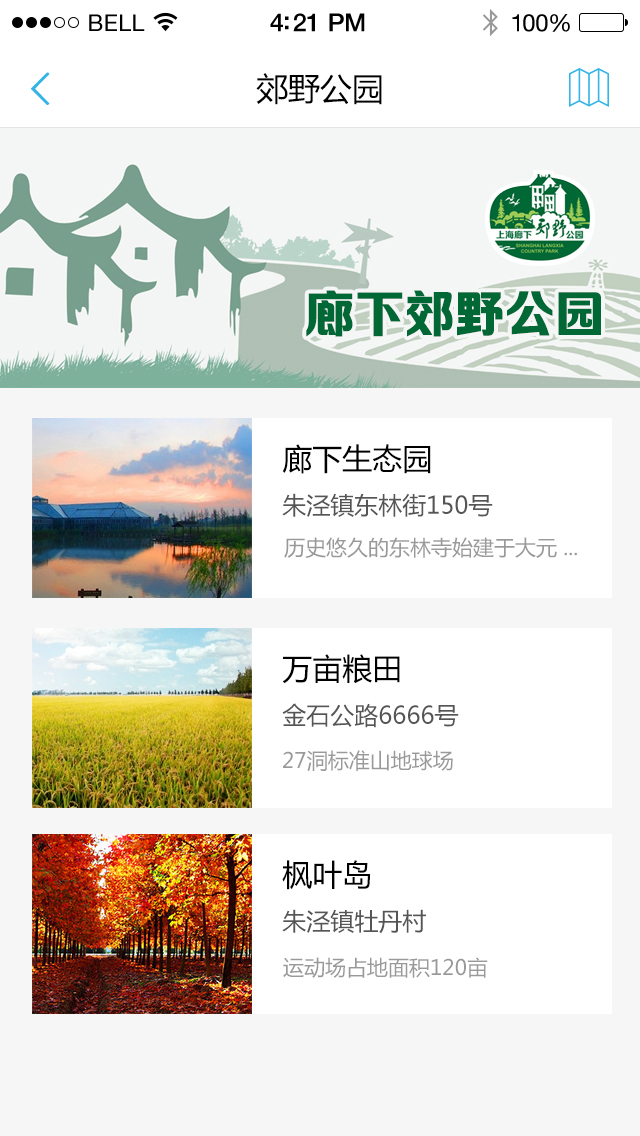The width and height of the screenshot is (640, 1136).
Task: Go back using the top-left arrow
Action: tap(40, 89)
